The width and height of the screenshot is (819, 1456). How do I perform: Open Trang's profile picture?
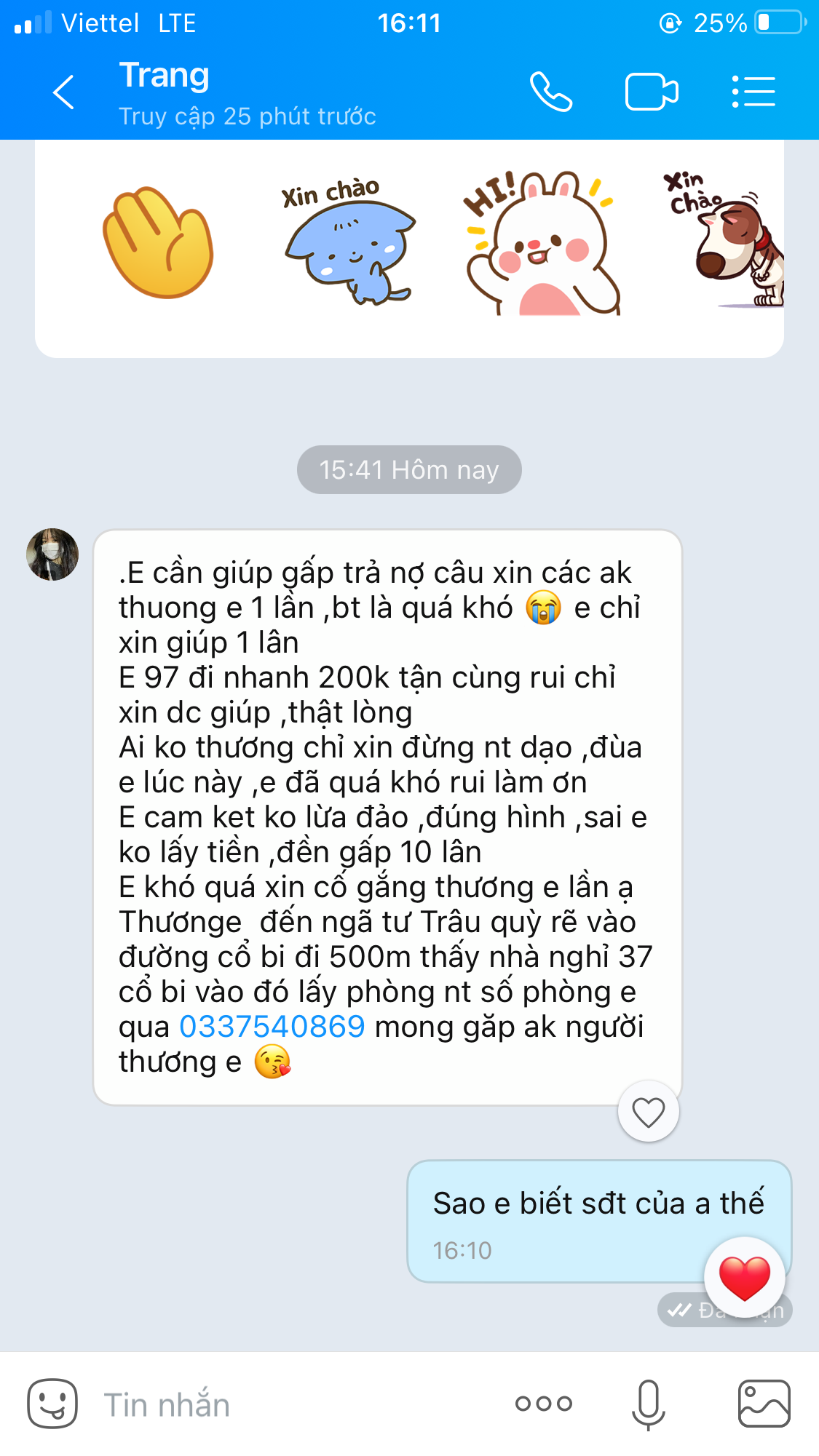[x=52, y=554]
